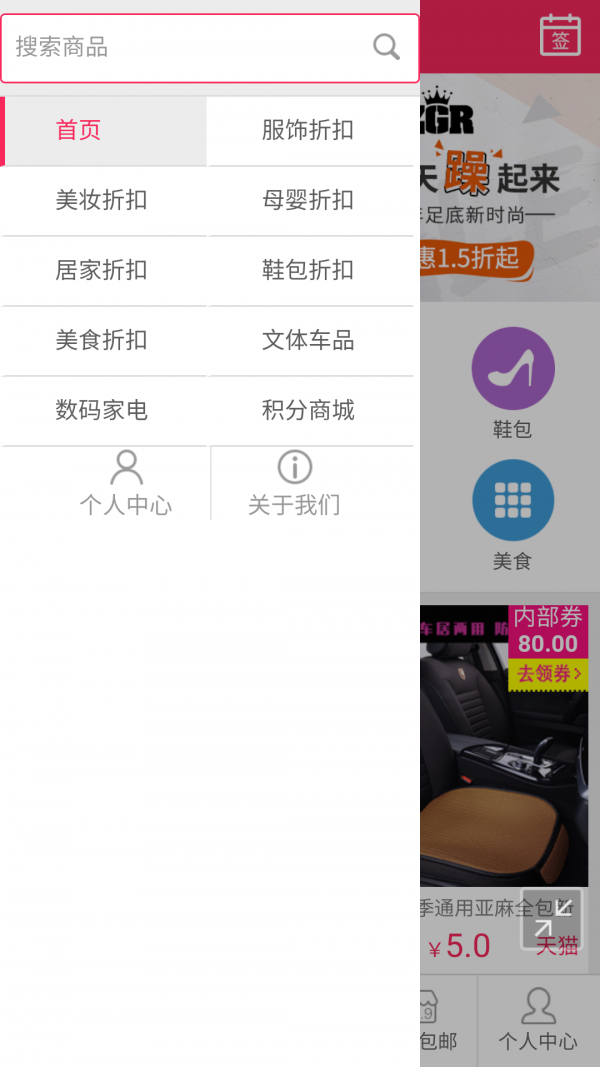600x1067 pixels.
Task: Open 居家折扣 category
Action: click(102, 270)
